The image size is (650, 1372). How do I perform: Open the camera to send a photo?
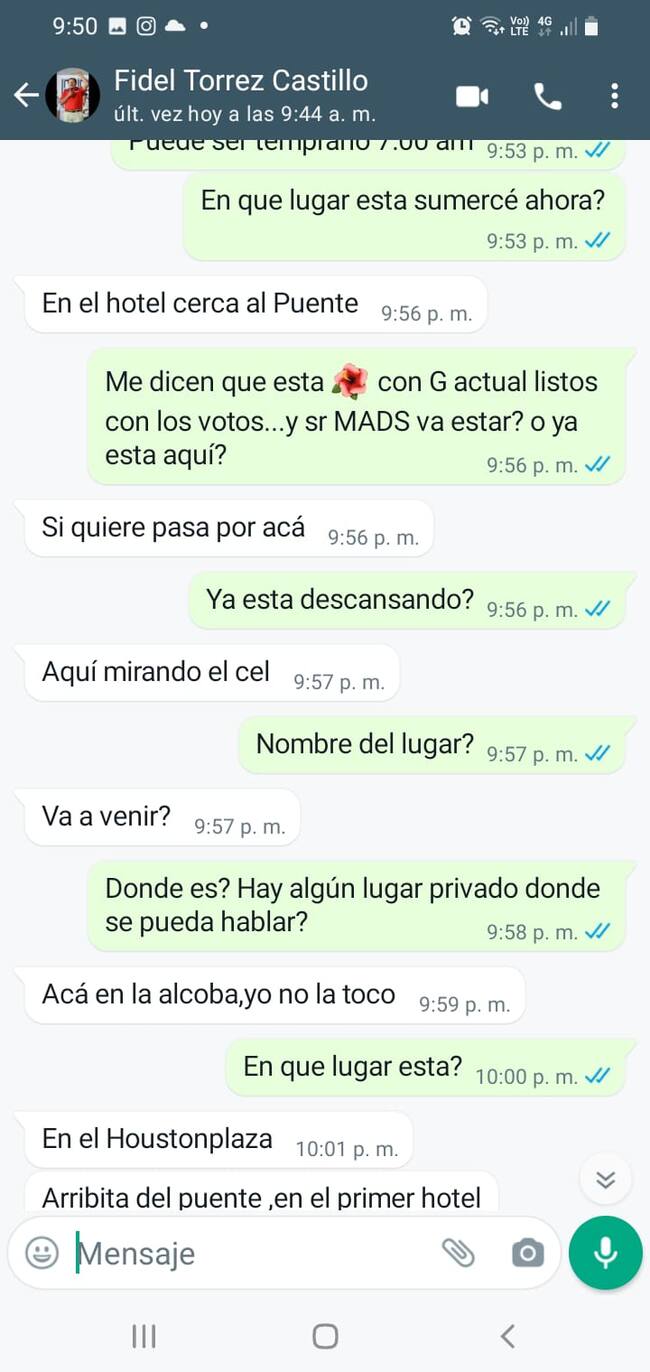pos(527,1252)
